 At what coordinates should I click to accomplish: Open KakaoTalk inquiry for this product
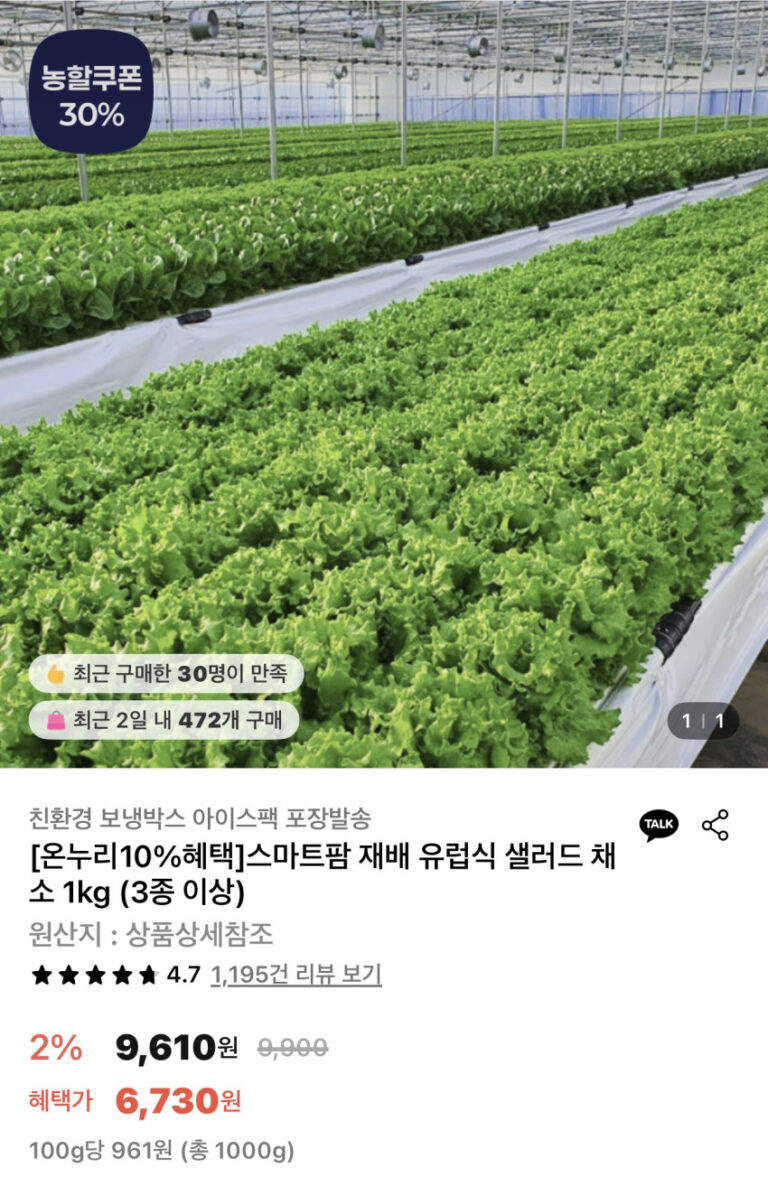658,825
